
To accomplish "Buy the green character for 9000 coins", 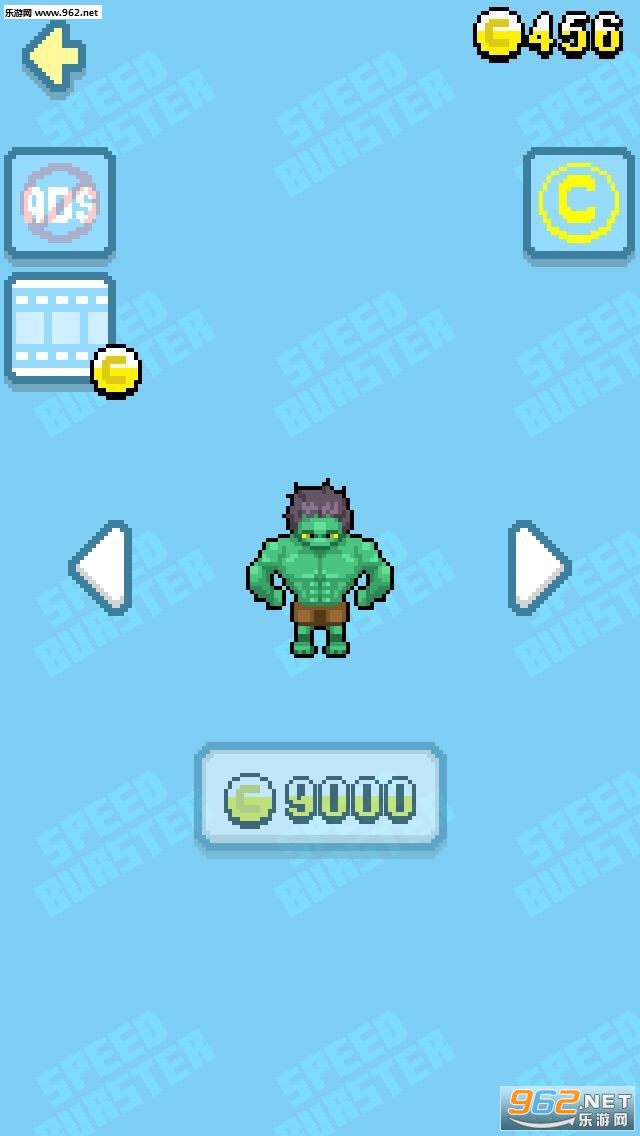I will point(320,796).
